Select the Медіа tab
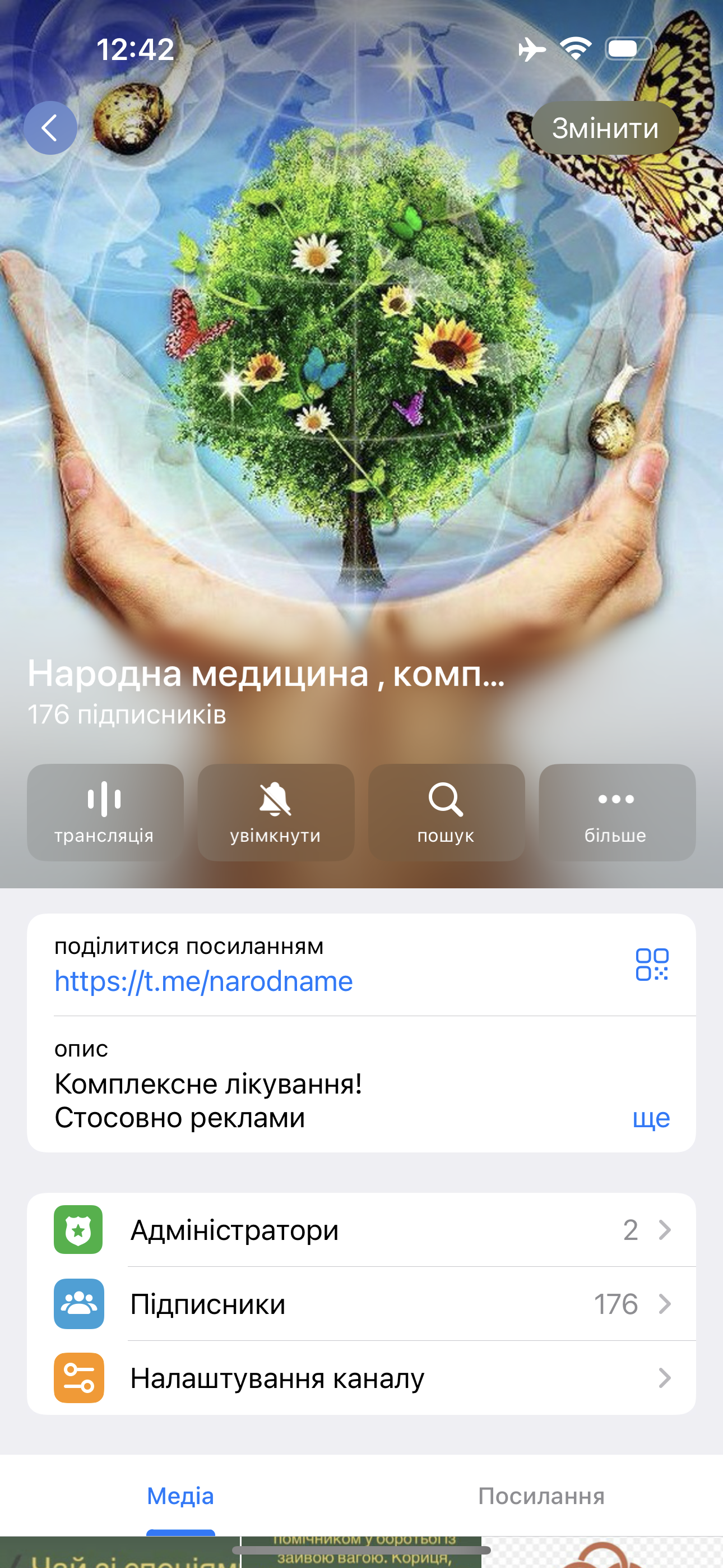Viewport: 723px width, 1568px height. [180, 1495]
